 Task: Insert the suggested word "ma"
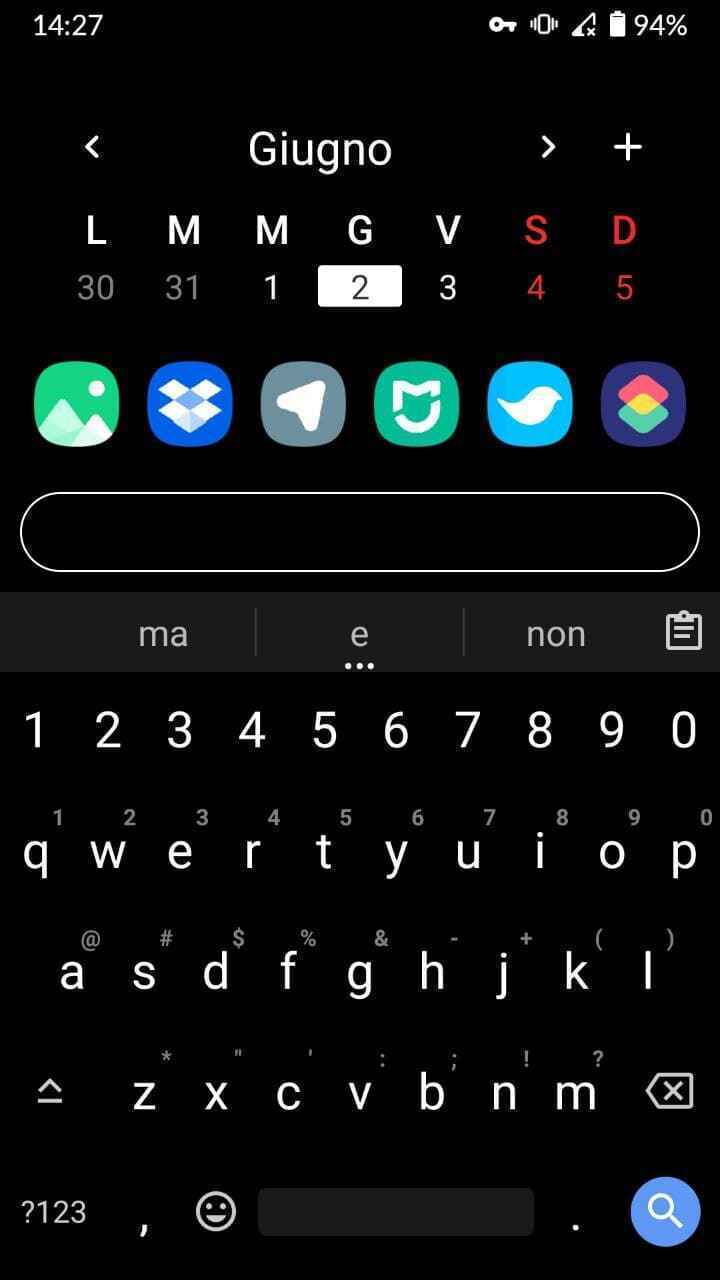(163, 634)
